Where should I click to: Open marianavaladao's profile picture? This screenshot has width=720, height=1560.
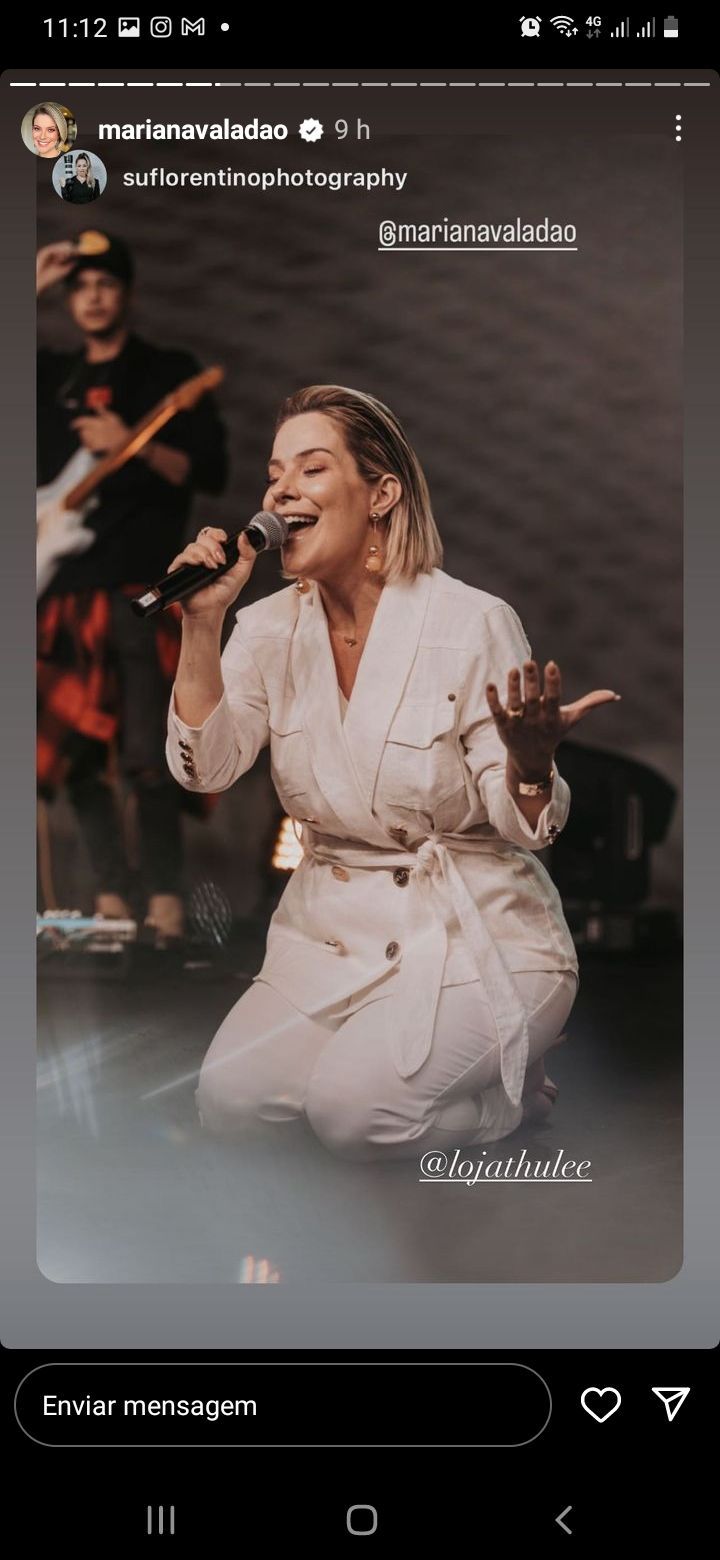coord(48,130)
